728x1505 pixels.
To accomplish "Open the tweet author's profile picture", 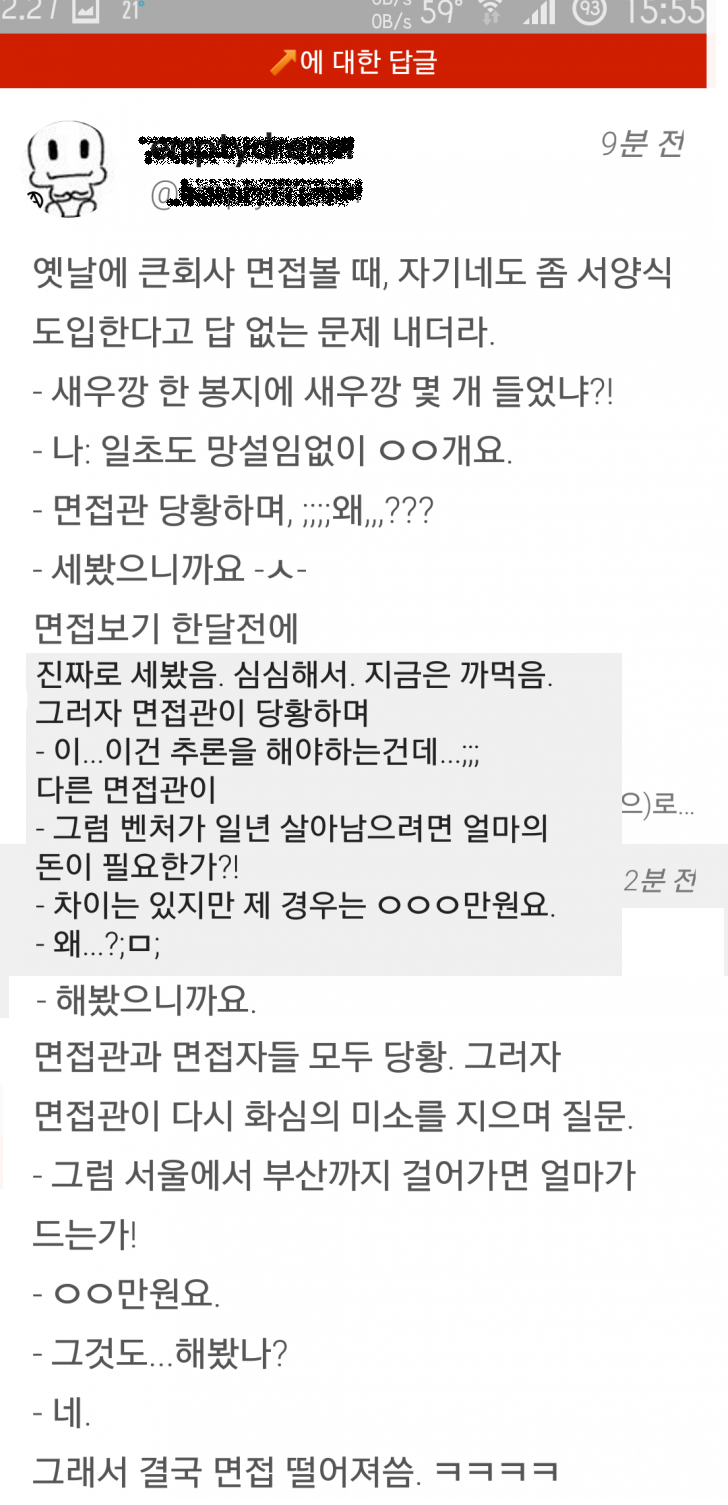I will pos(67,166).
